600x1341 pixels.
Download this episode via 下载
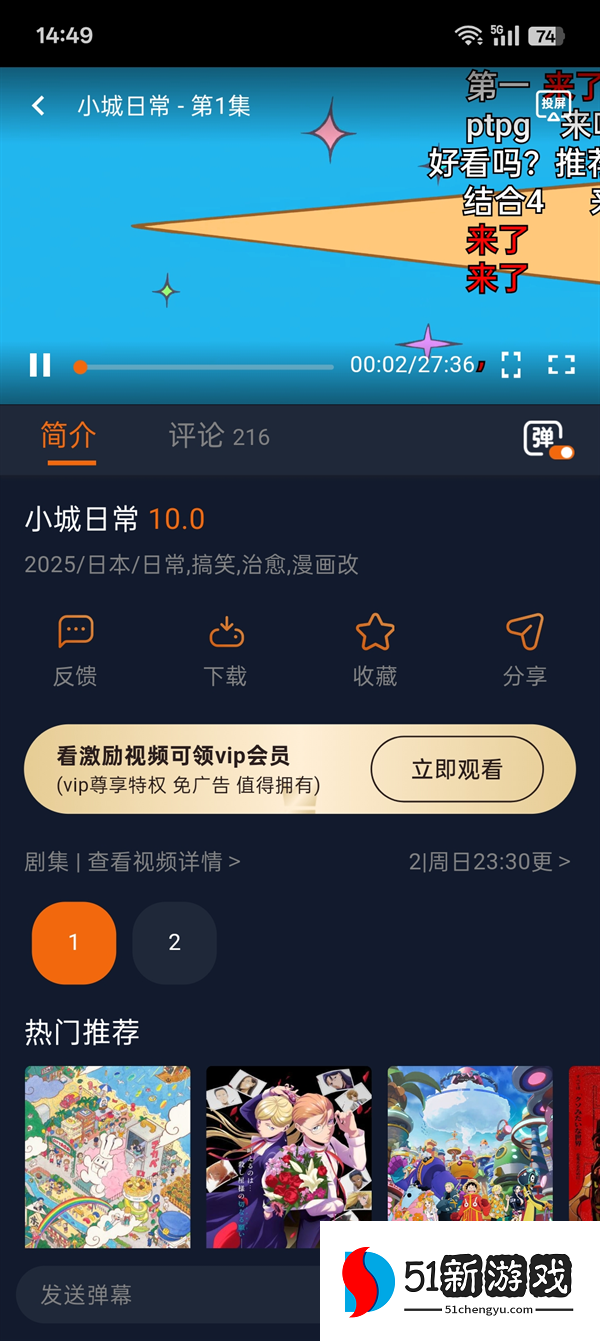point(226,651)
